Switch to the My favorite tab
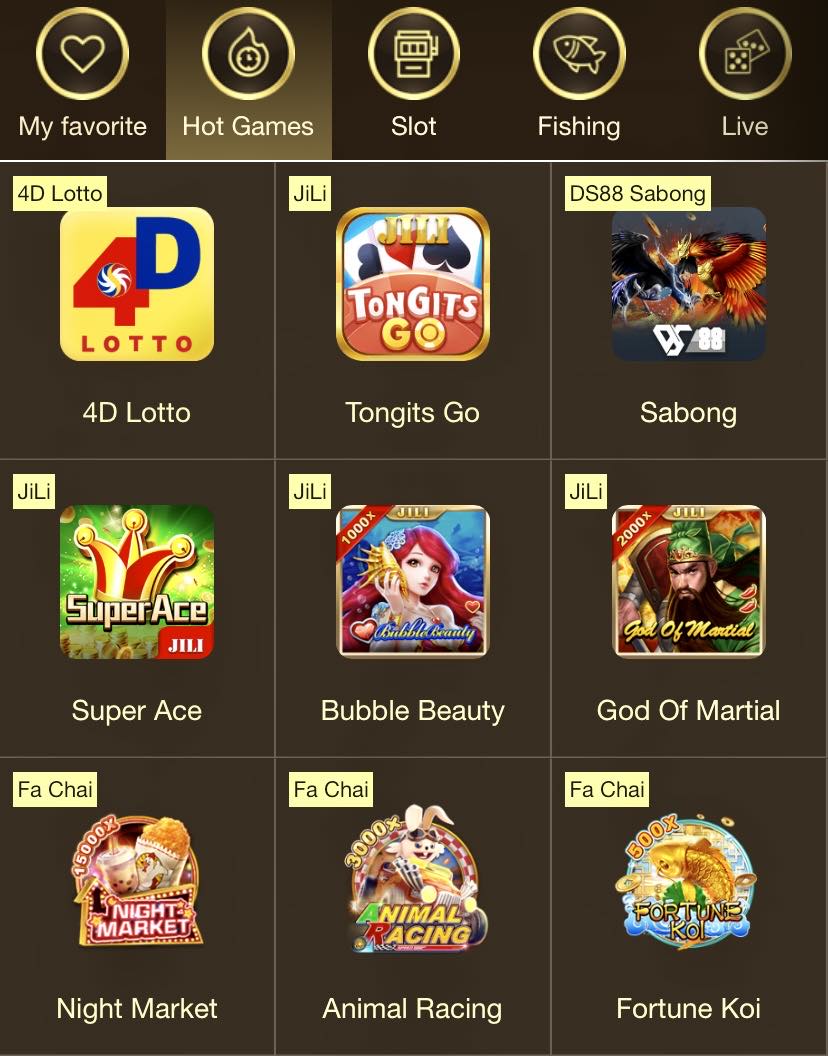Viewport: 828px width, 1056px height. tap(83, 78)
